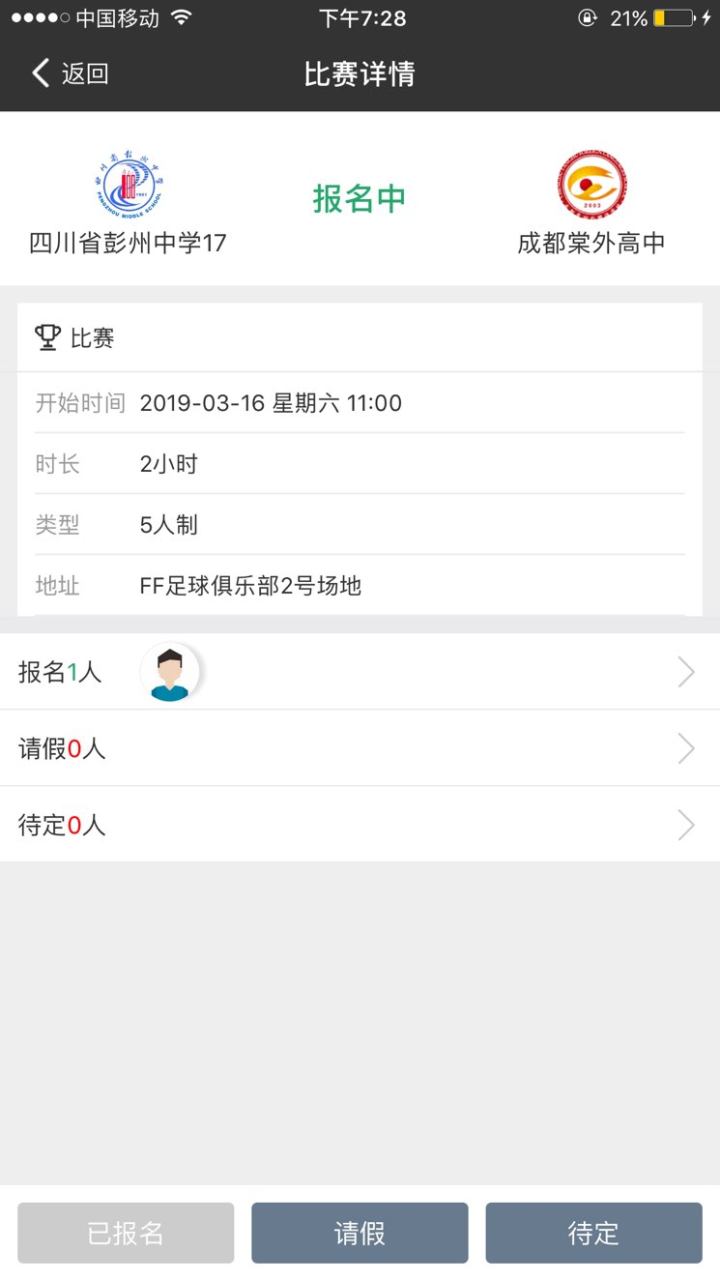Open the 报名1人 sign-up list
The width and height of the screenshot is (720, 1281).
click(360, 672)
